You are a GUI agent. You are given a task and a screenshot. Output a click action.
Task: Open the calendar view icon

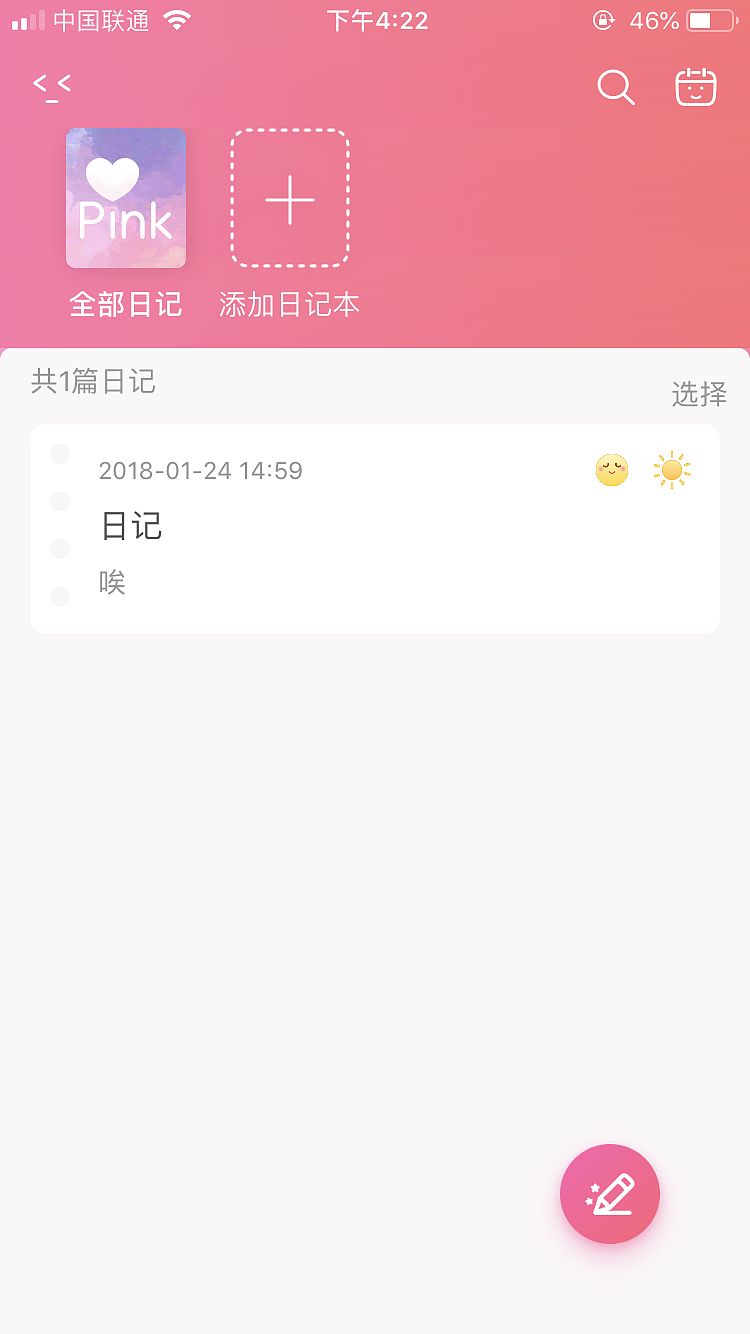(x=696, y=87)
